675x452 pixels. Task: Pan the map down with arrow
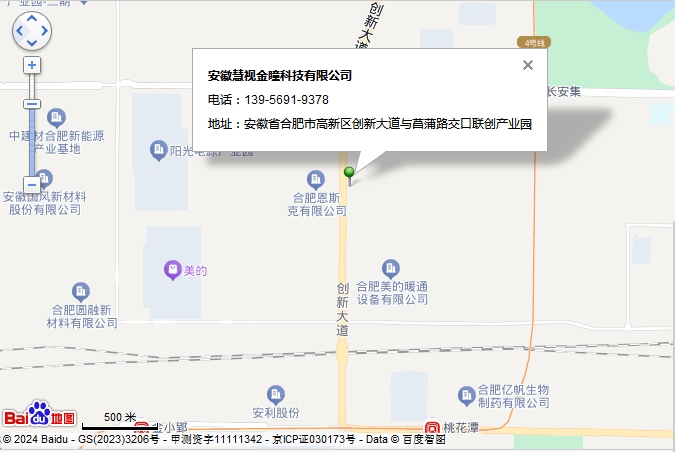pos(32,44)
